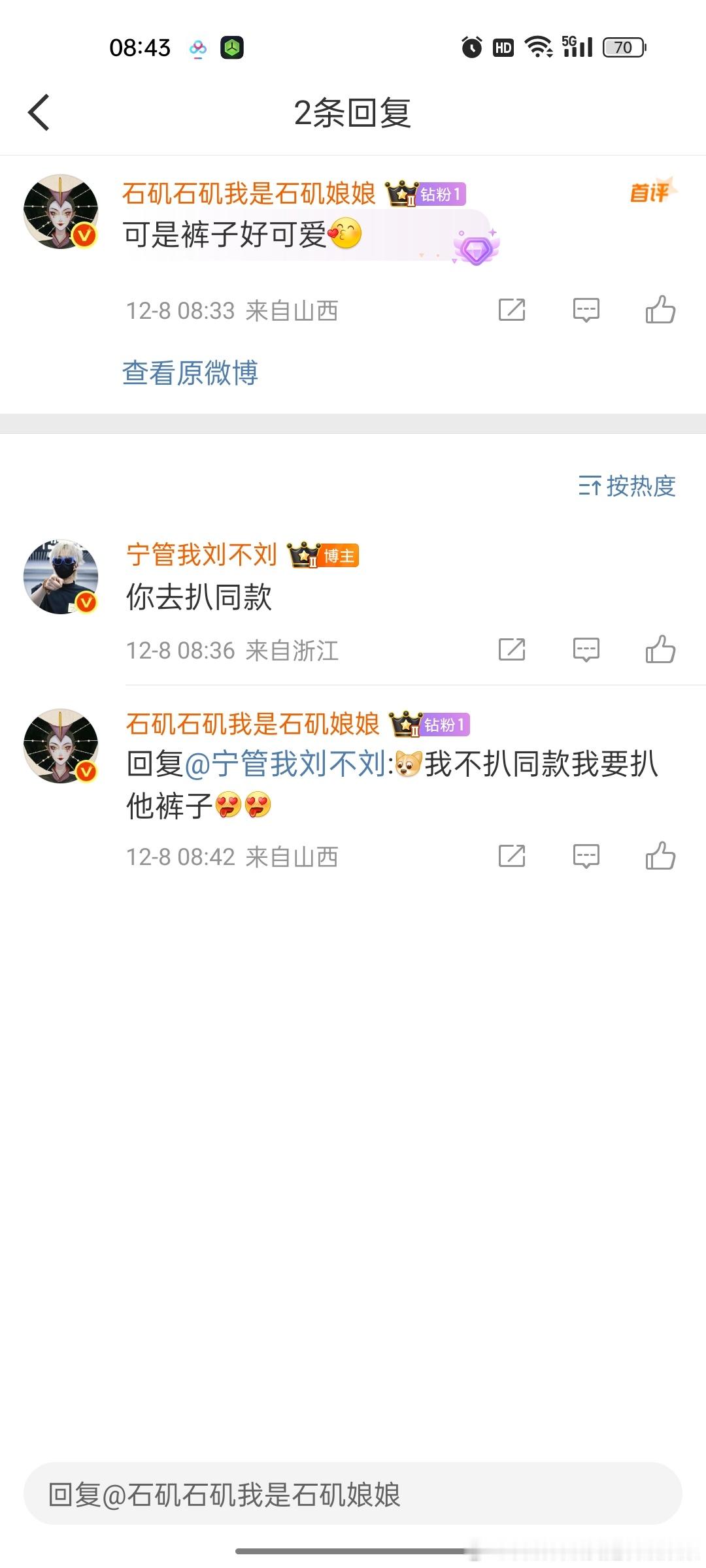The height and width of the screenshot is (1568, 706).
Task: Tap forward icon on 你去扒同款 reply
Action: [x=513, y=649]
